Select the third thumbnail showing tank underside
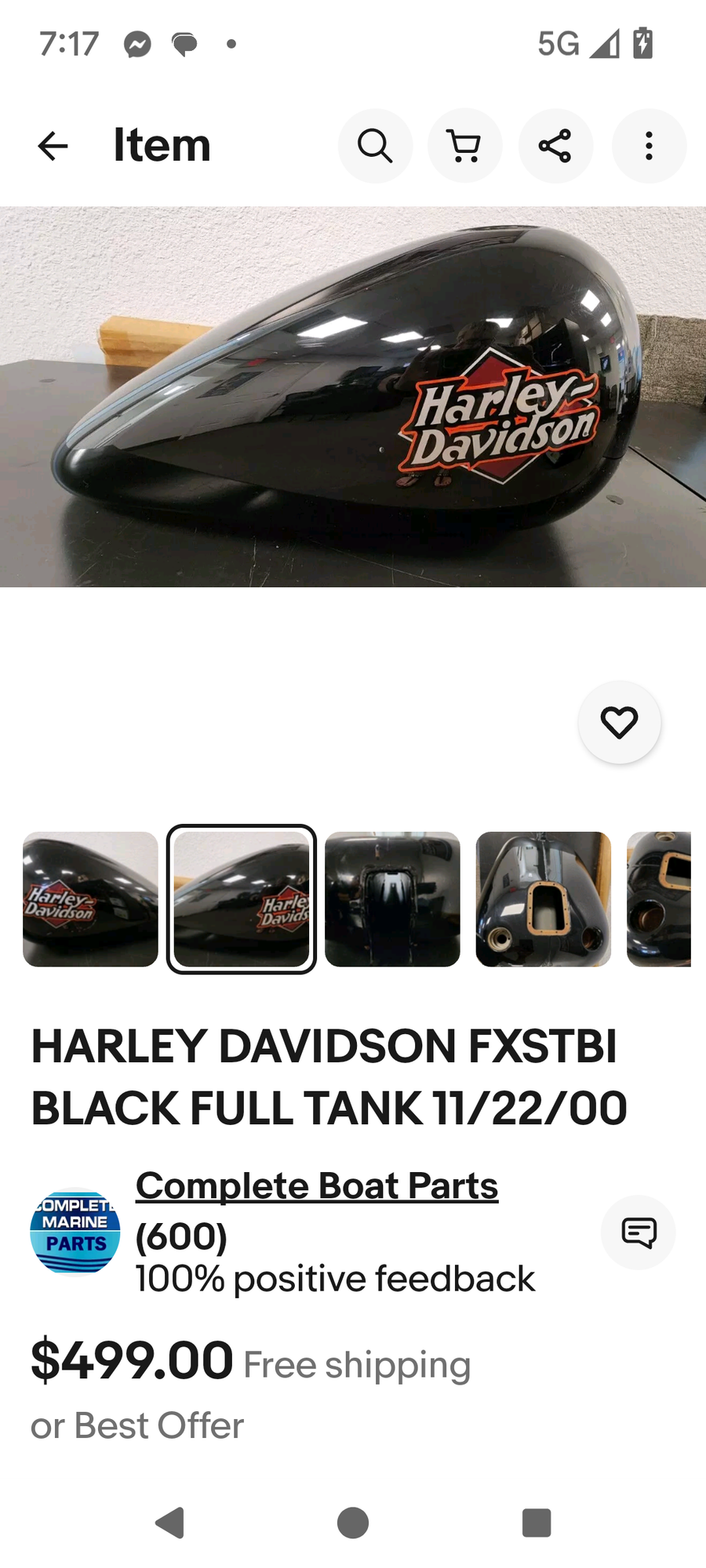706x1568 pixels. point(392,899)
